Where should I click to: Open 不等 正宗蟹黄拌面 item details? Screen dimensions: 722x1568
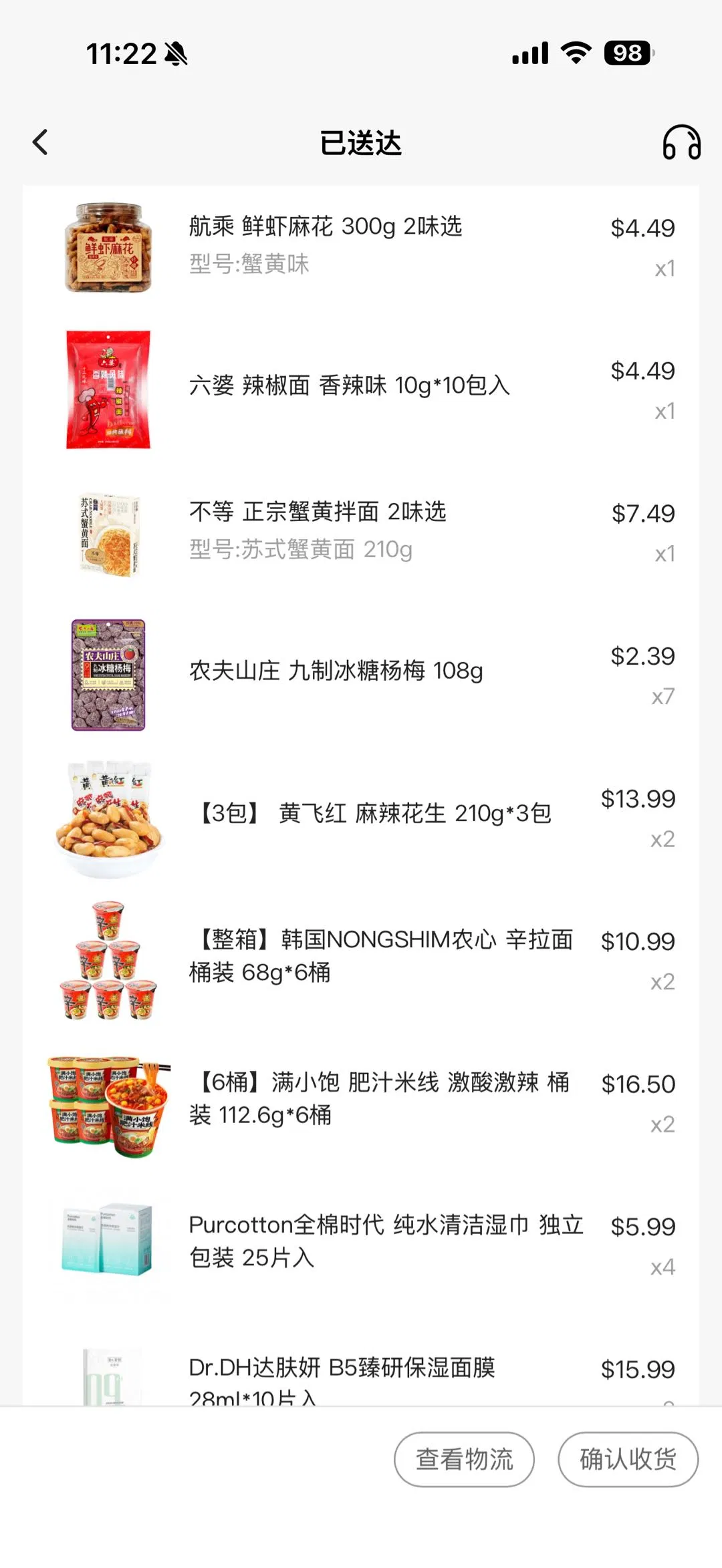pos(318,512)
